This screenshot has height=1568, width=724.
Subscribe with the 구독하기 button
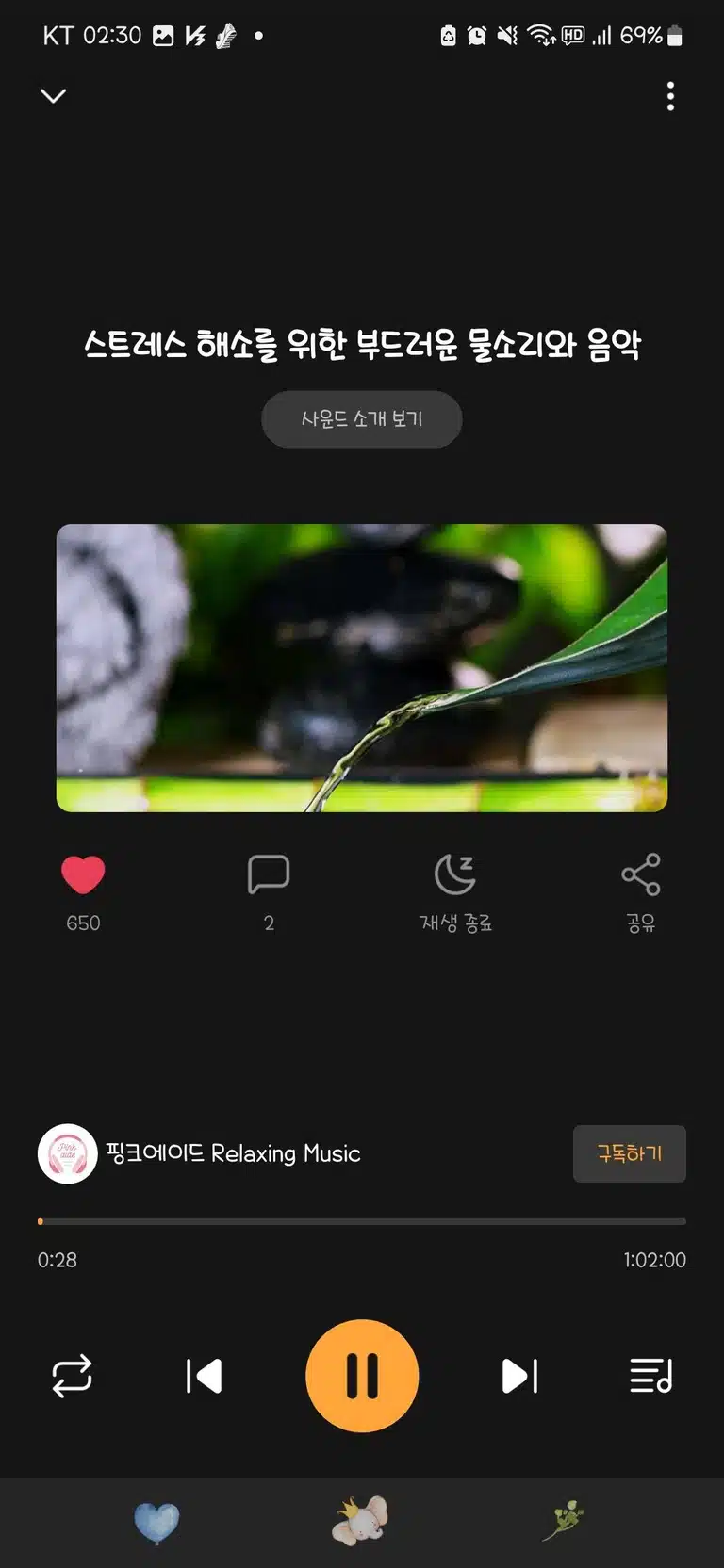630,1153
